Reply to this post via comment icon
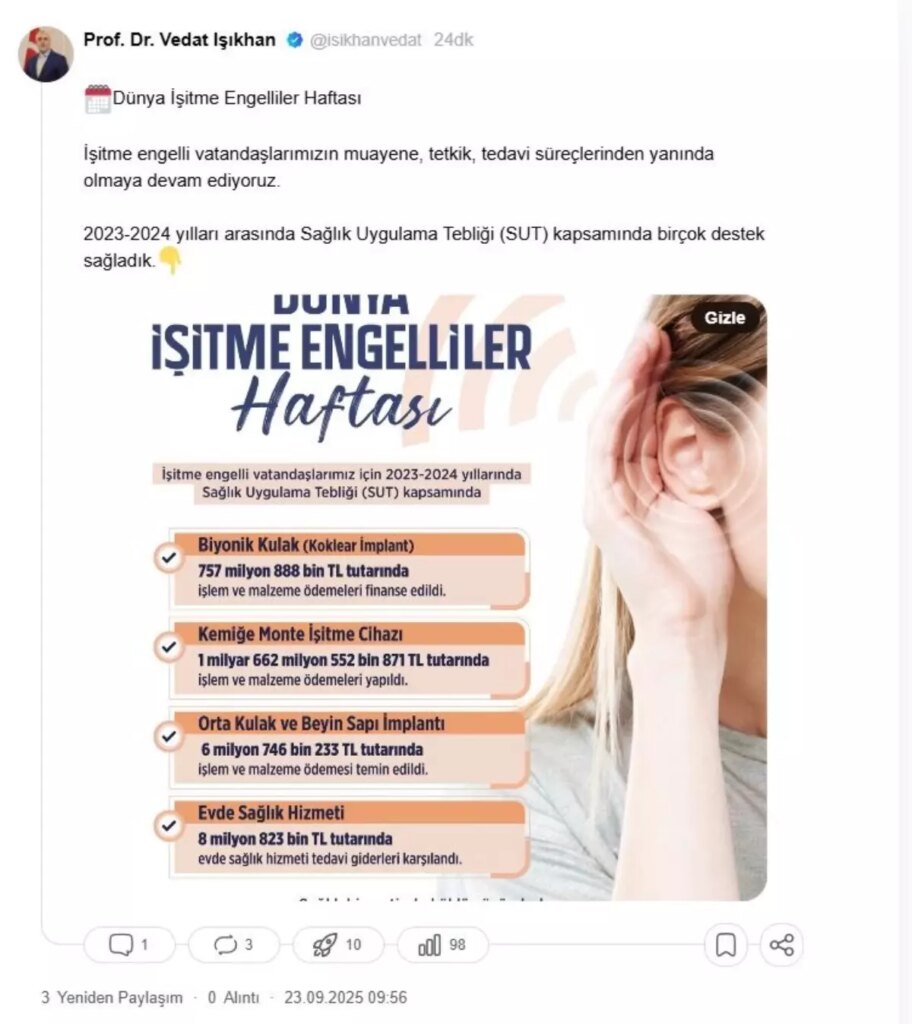The height and width of the screenshot is (1024, 912). [128, 945]
